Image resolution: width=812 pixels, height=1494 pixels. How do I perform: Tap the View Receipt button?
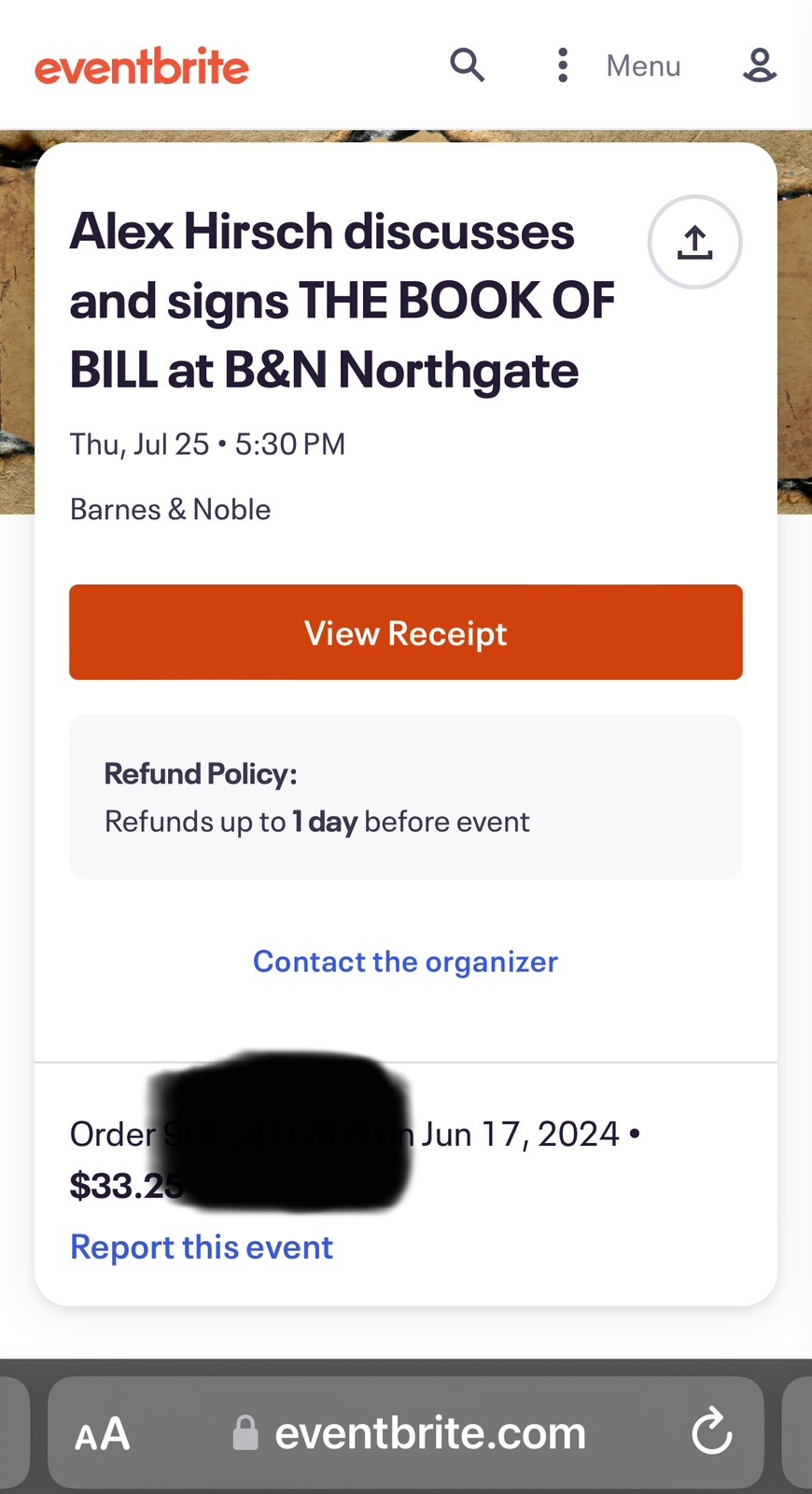(406, 632)
